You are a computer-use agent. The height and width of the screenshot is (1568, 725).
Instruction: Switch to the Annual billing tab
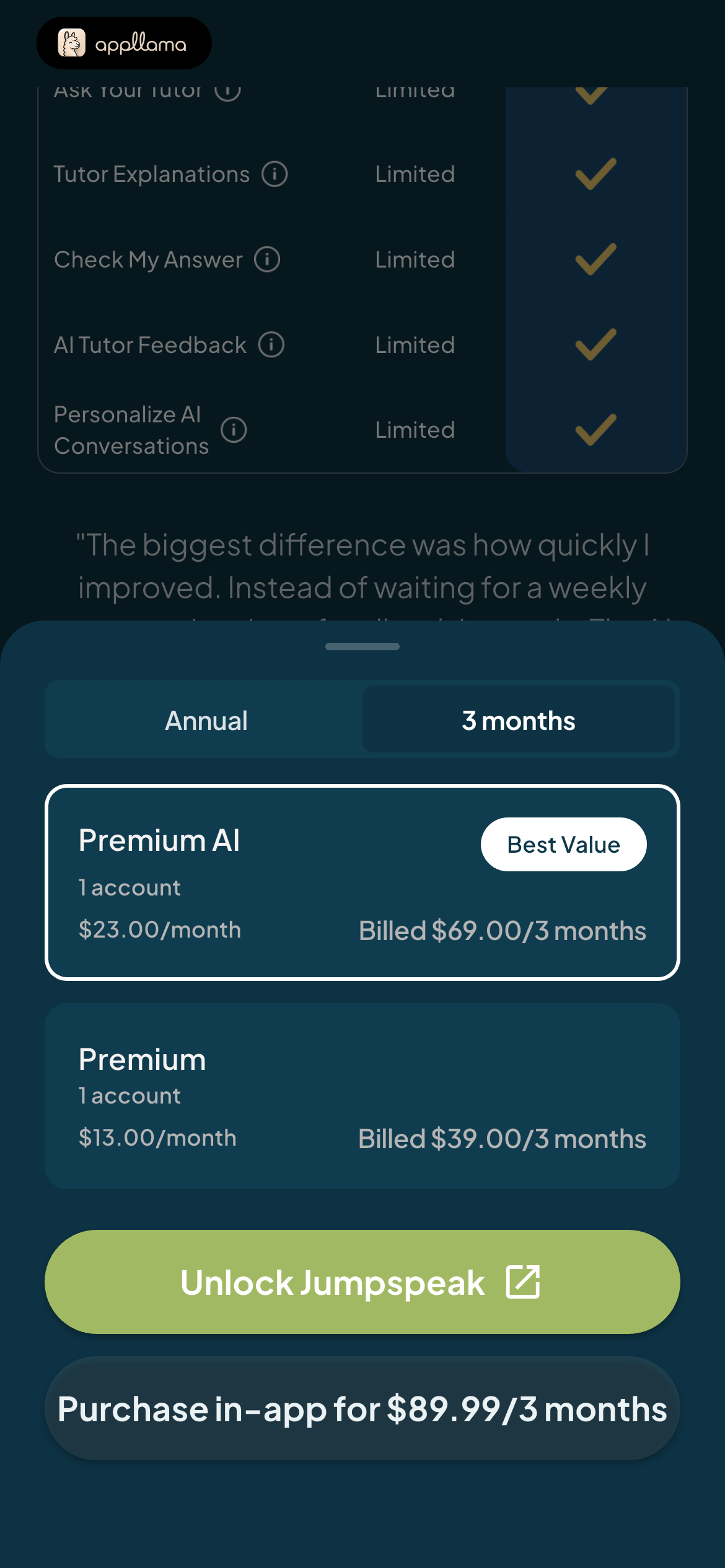tap(206, 720)
